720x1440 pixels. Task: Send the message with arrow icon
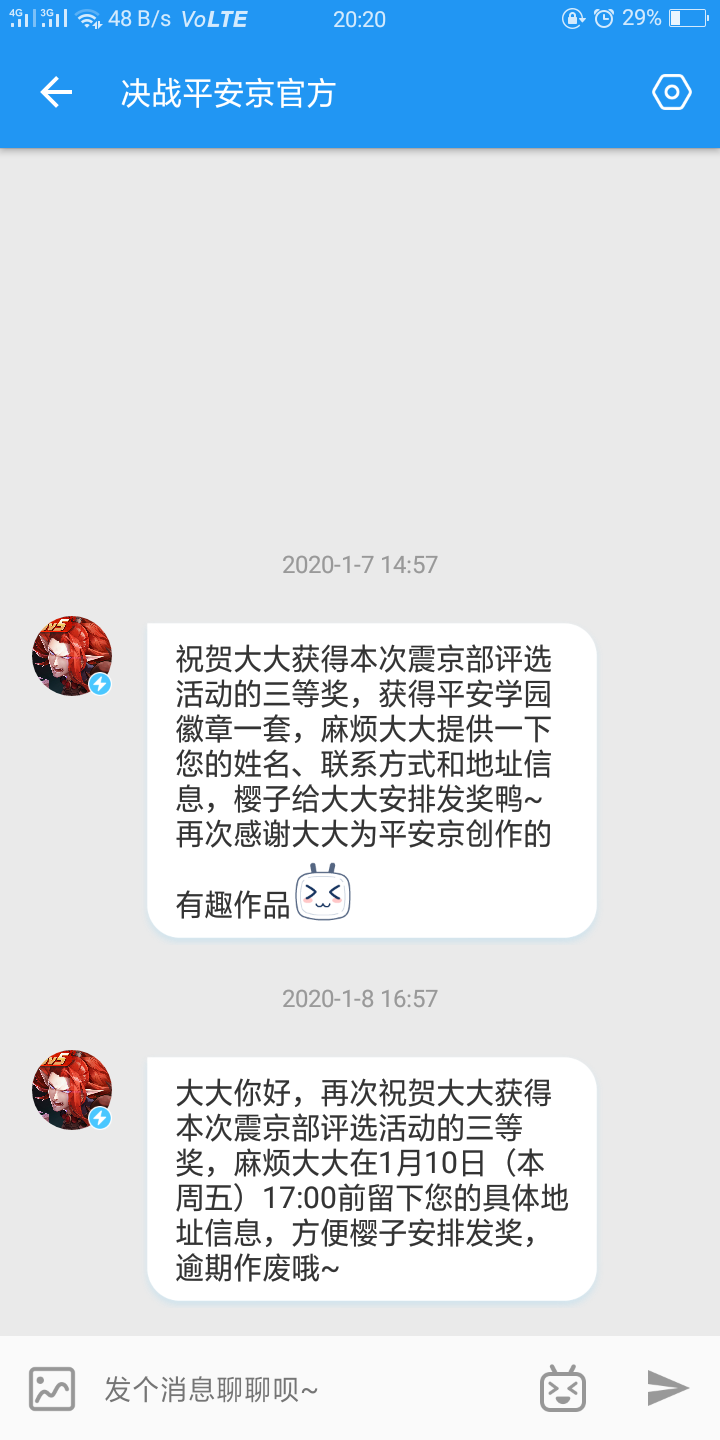tap(667, 1388)
